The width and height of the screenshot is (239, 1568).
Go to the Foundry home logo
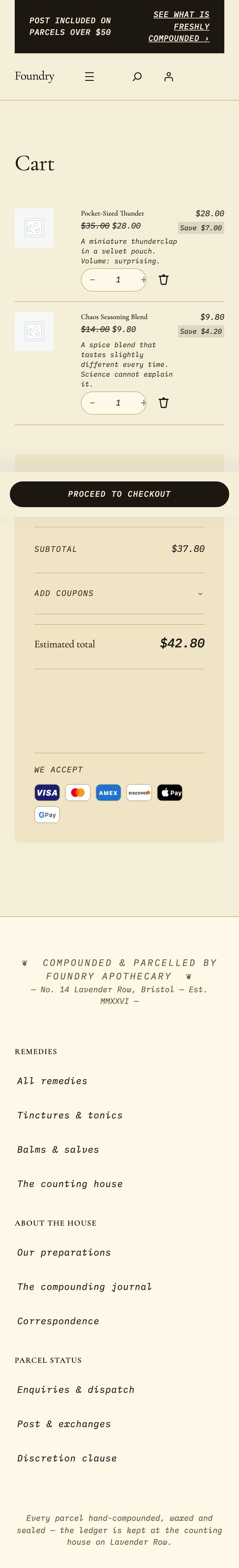(35, 76)
